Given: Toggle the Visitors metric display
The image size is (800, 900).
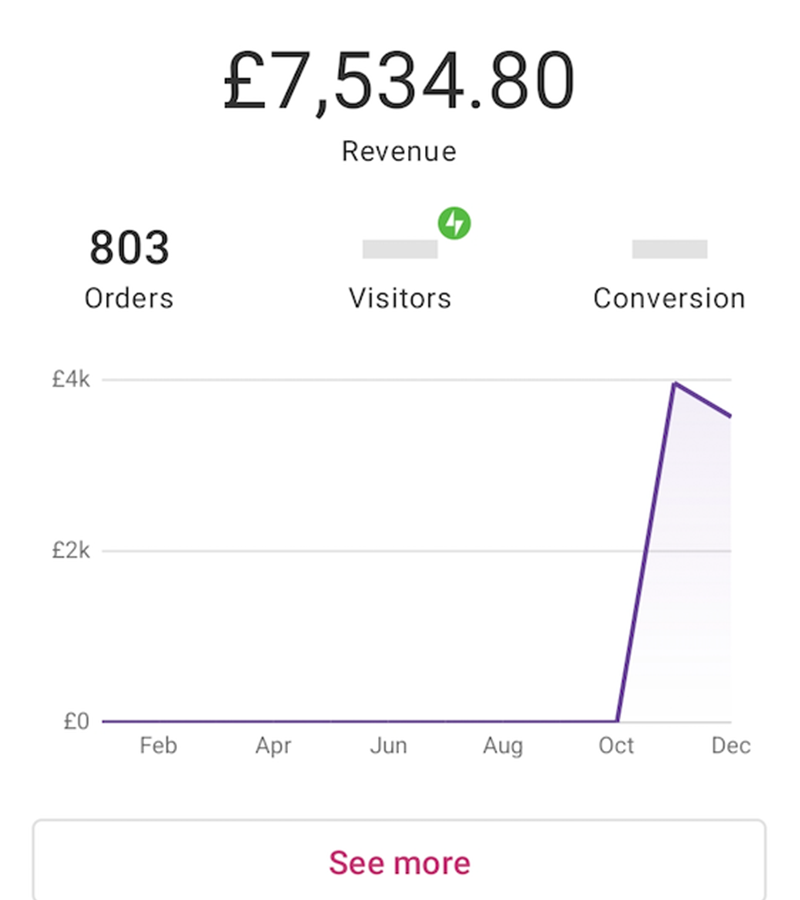Looking at the screenshot, I should coord(399,270).
